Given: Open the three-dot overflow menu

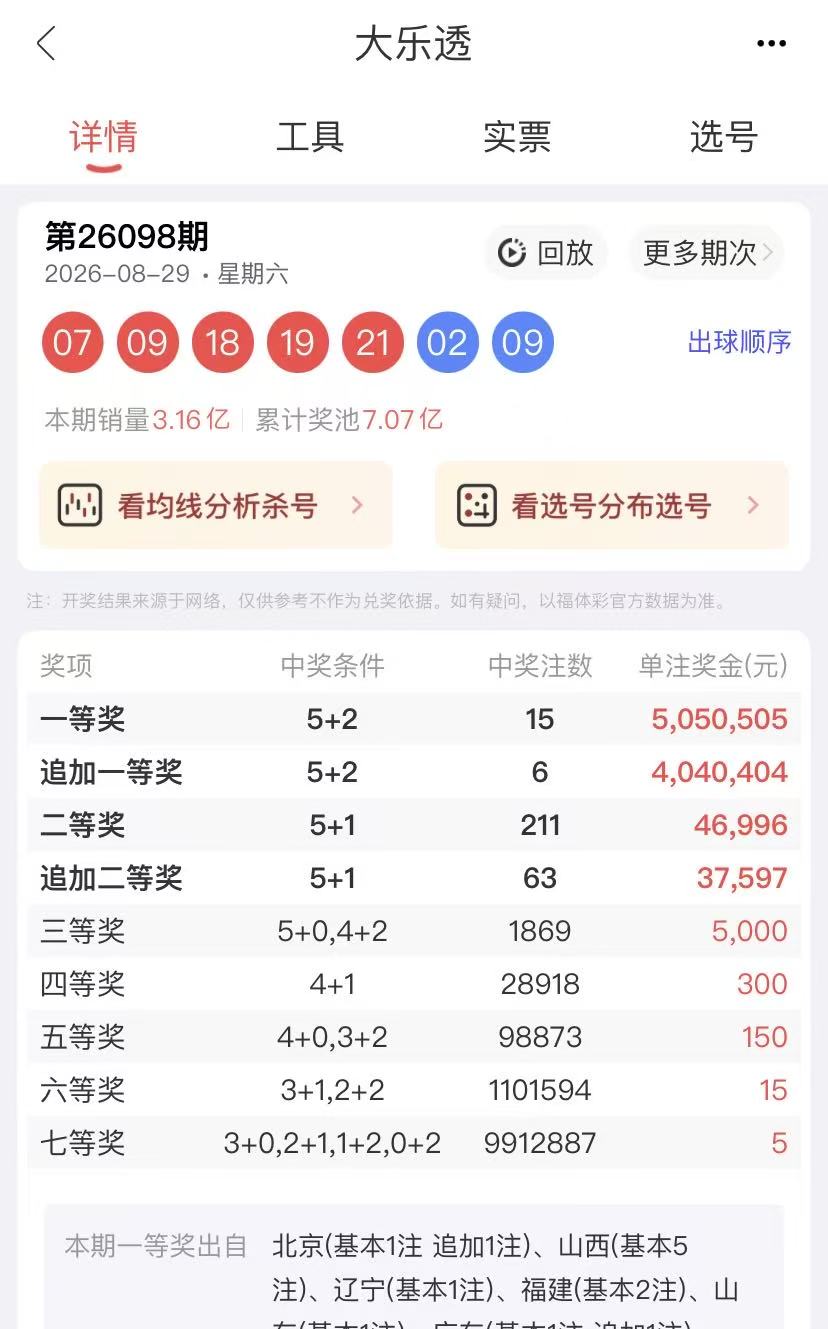Looking at the screenshot, I should pos(771,44).
